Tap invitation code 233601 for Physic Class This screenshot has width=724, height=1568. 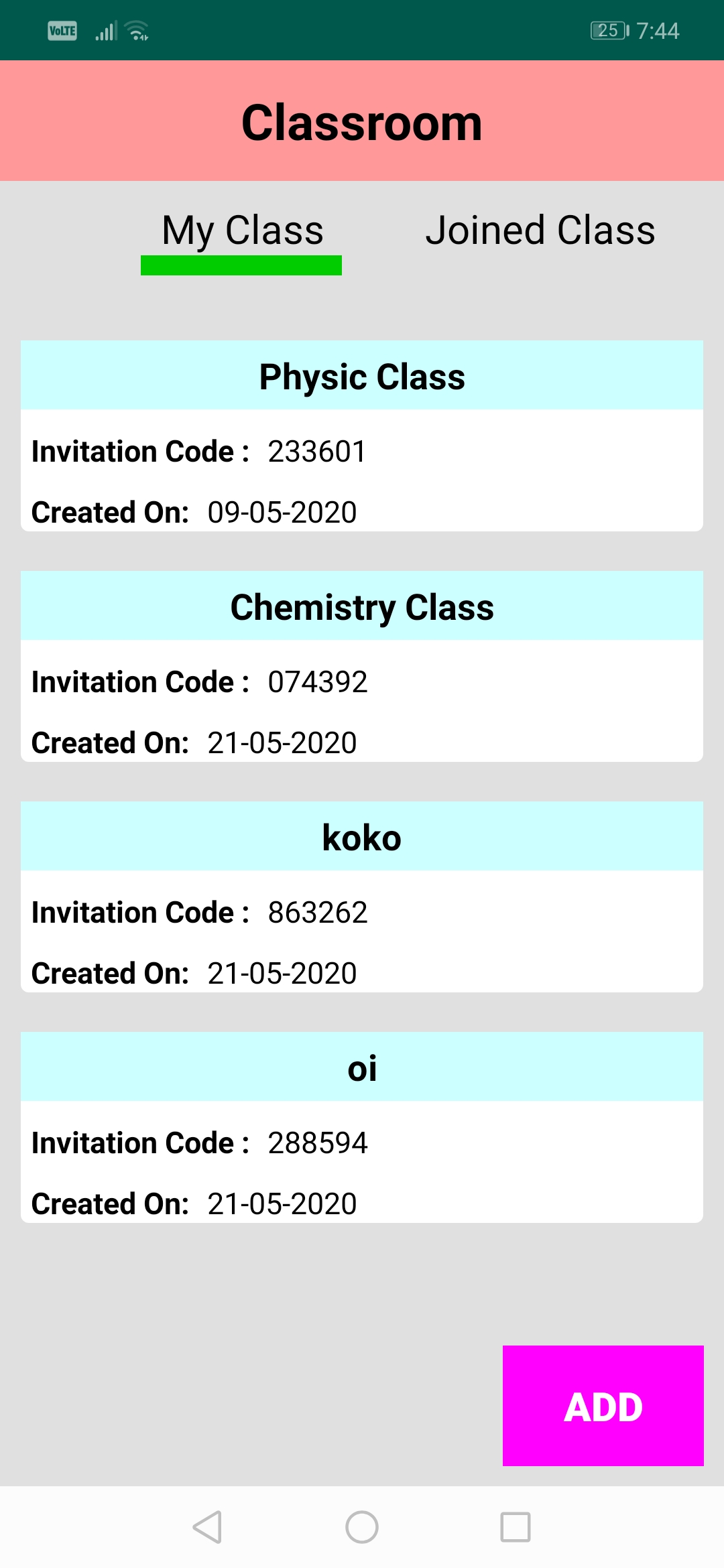coord(317,452)
